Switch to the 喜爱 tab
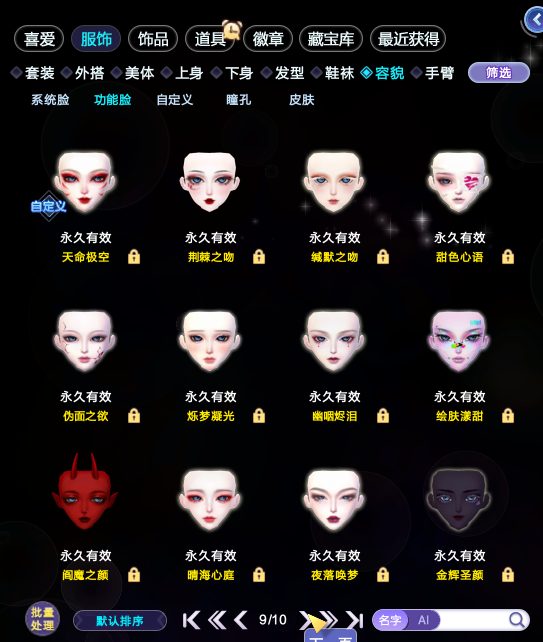The image size is (543, 642). (39, 39)
